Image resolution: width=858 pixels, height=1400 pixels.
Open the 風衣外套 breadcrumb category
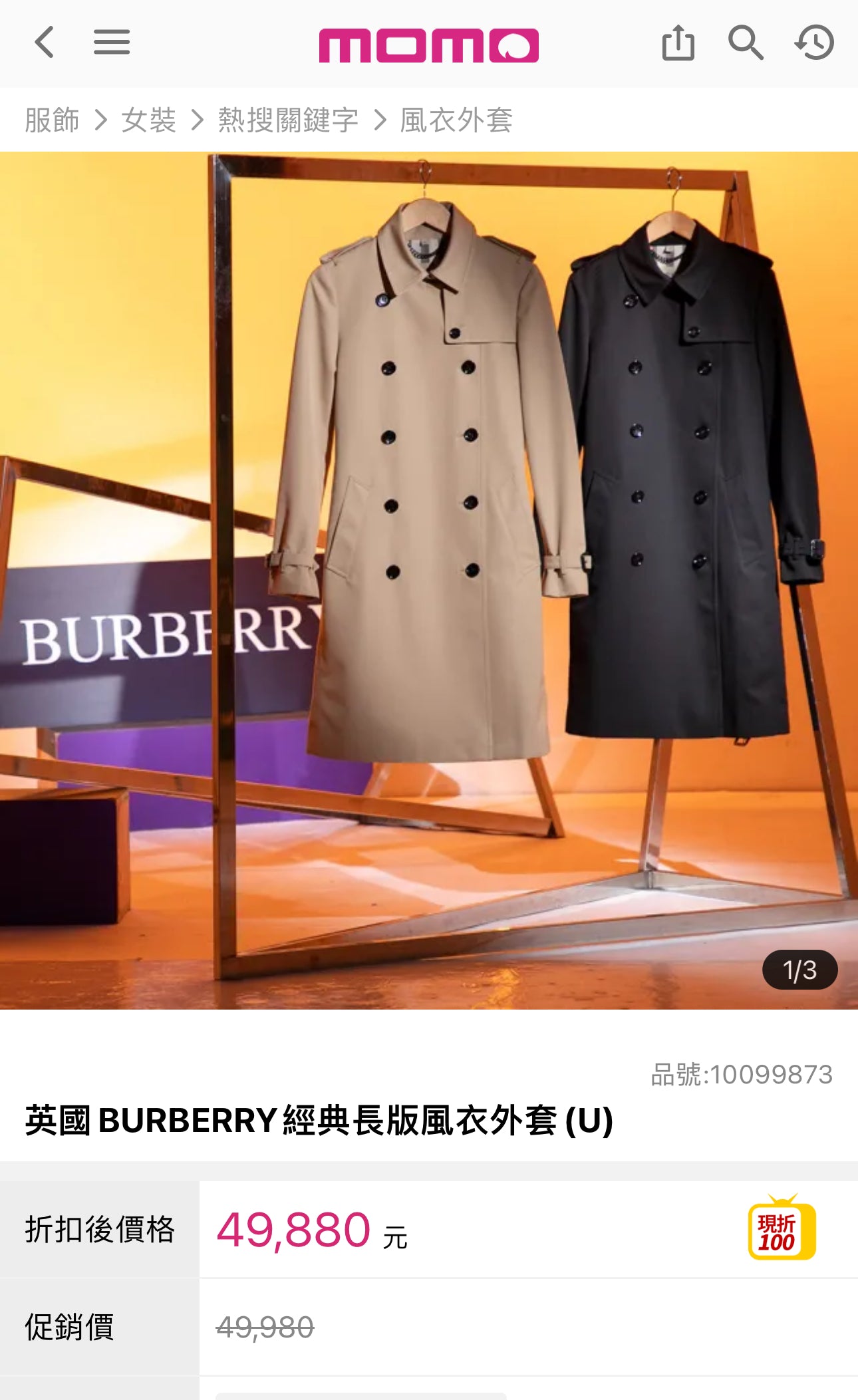click(x=456, y=120)
